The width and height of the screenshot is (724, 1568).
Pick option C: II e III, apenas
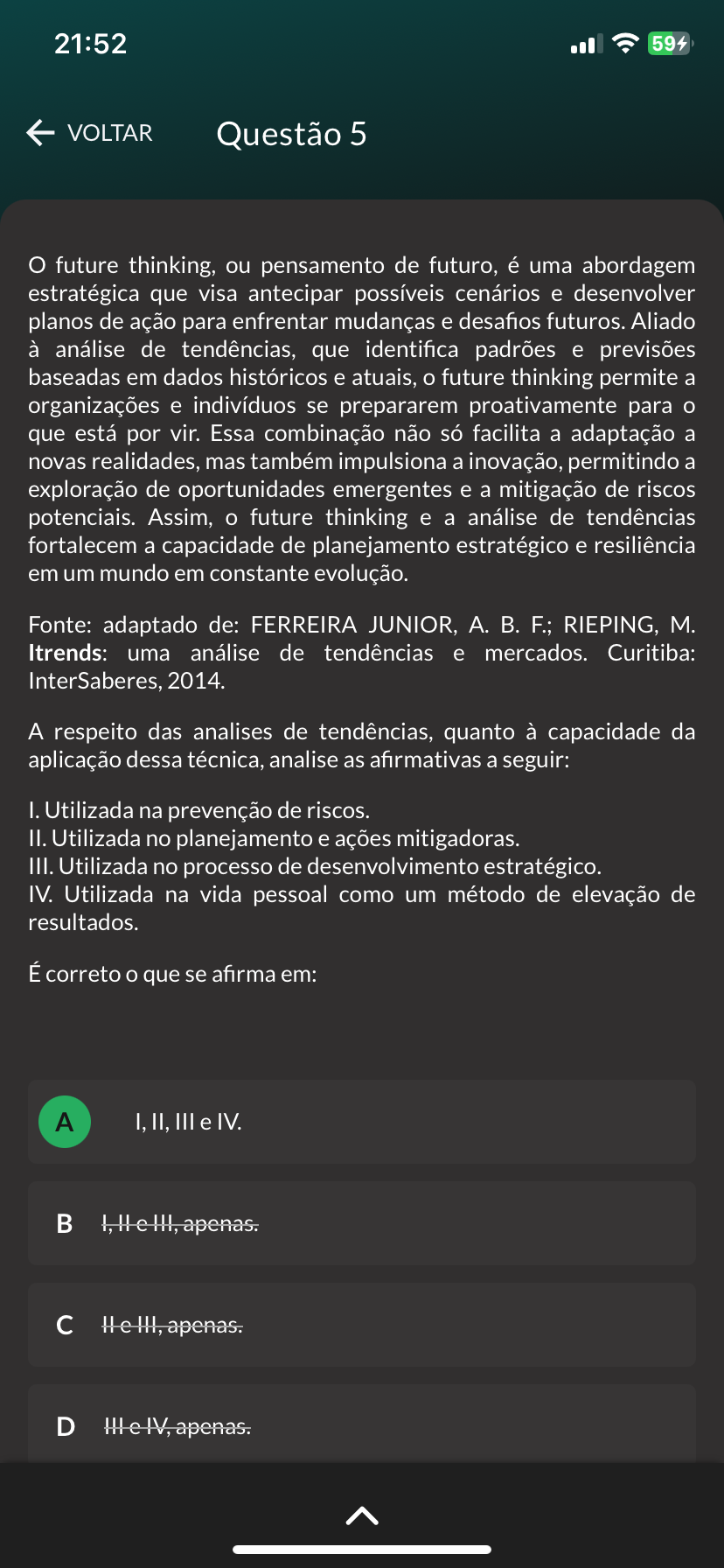pos(362,1325)
